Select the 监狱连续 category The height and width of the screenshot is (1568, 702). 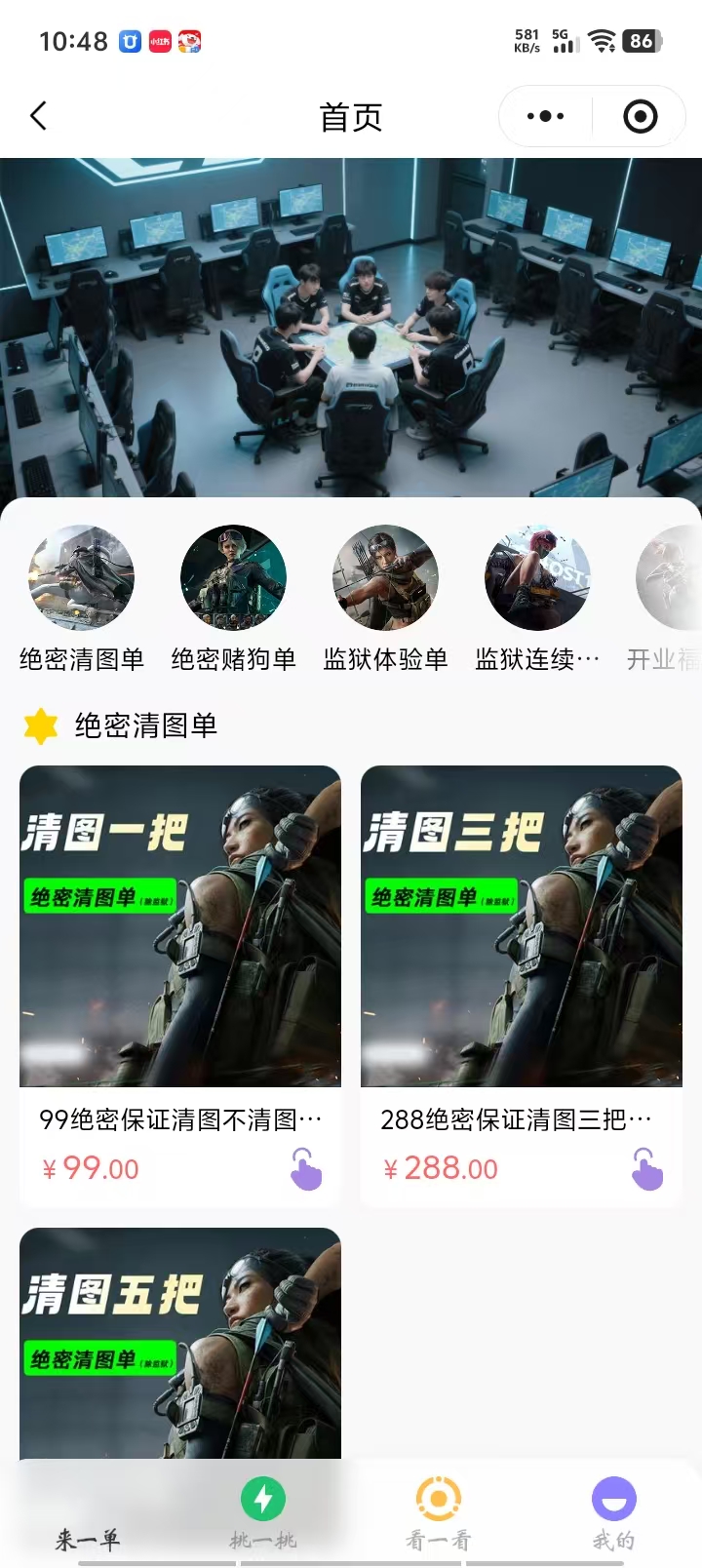(537, 597)
